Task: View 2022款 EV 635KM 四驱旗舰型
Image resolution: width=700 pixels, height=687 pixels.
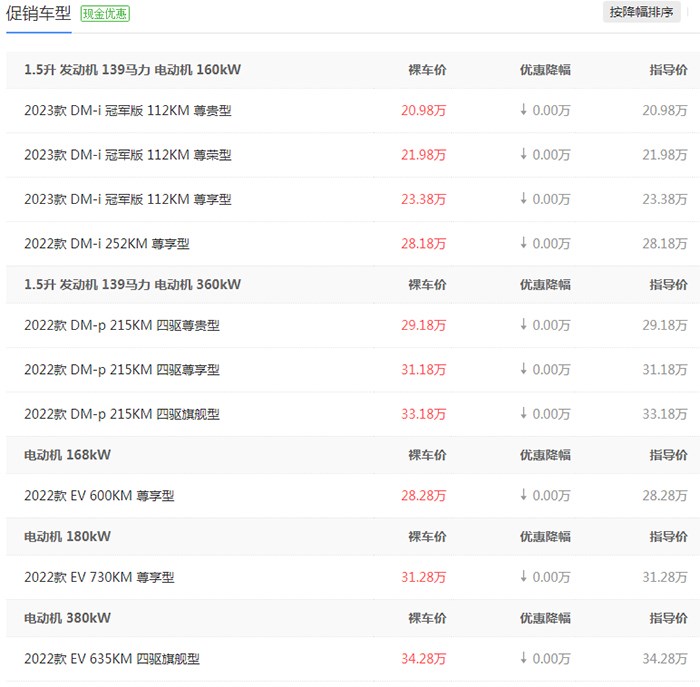Action: pos(112,659)
